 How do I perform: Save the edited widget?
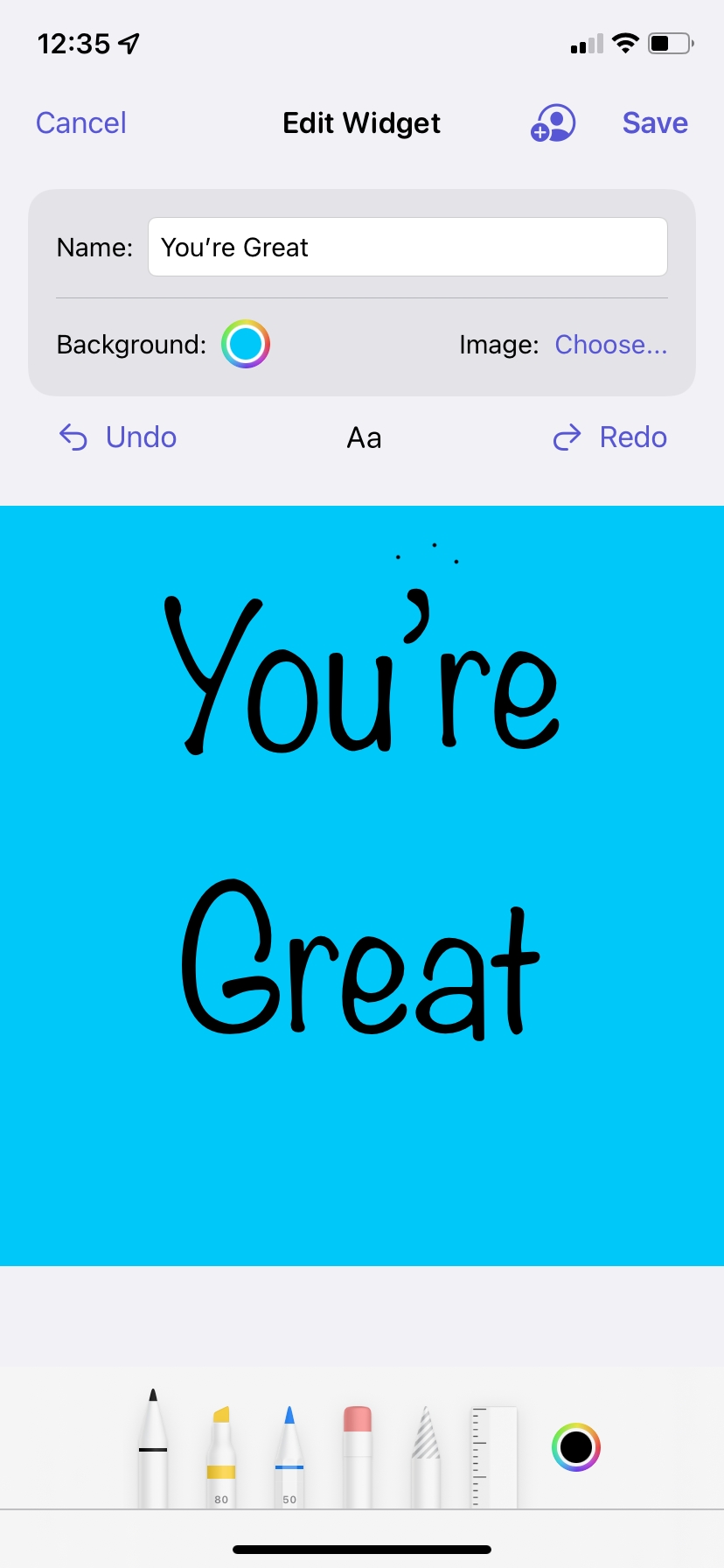655,122
